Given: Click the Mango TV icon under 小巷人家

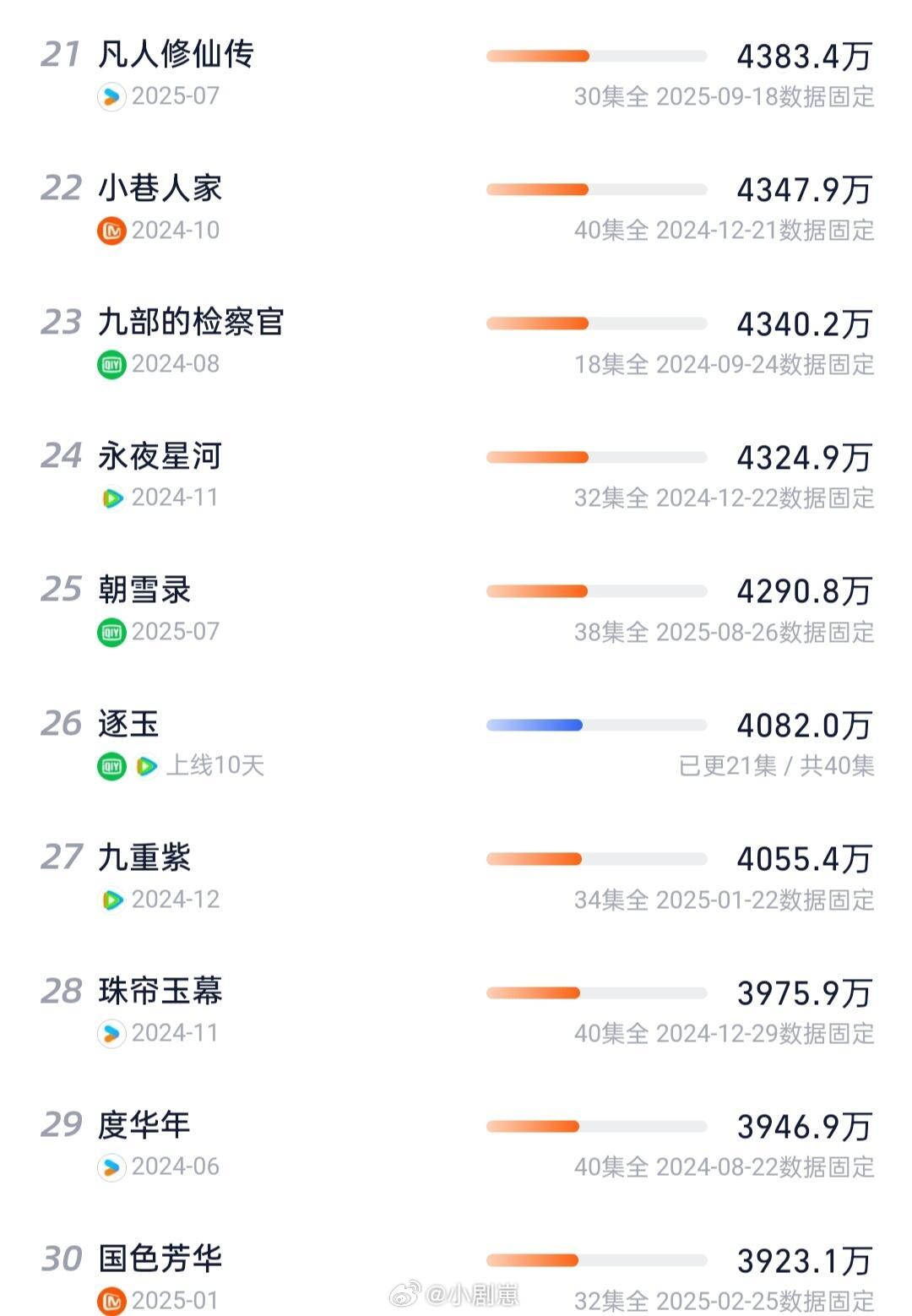Looking at the screenshot, I should 111,231.
